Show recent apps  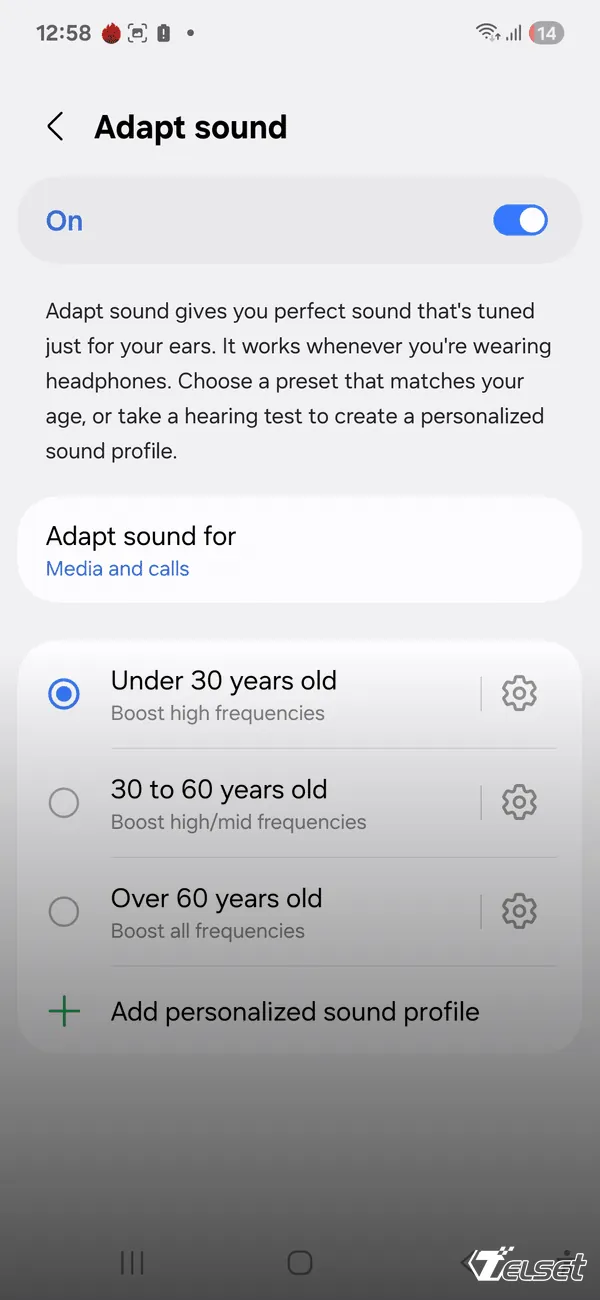pyautogui.click(x=132, y=1262)
